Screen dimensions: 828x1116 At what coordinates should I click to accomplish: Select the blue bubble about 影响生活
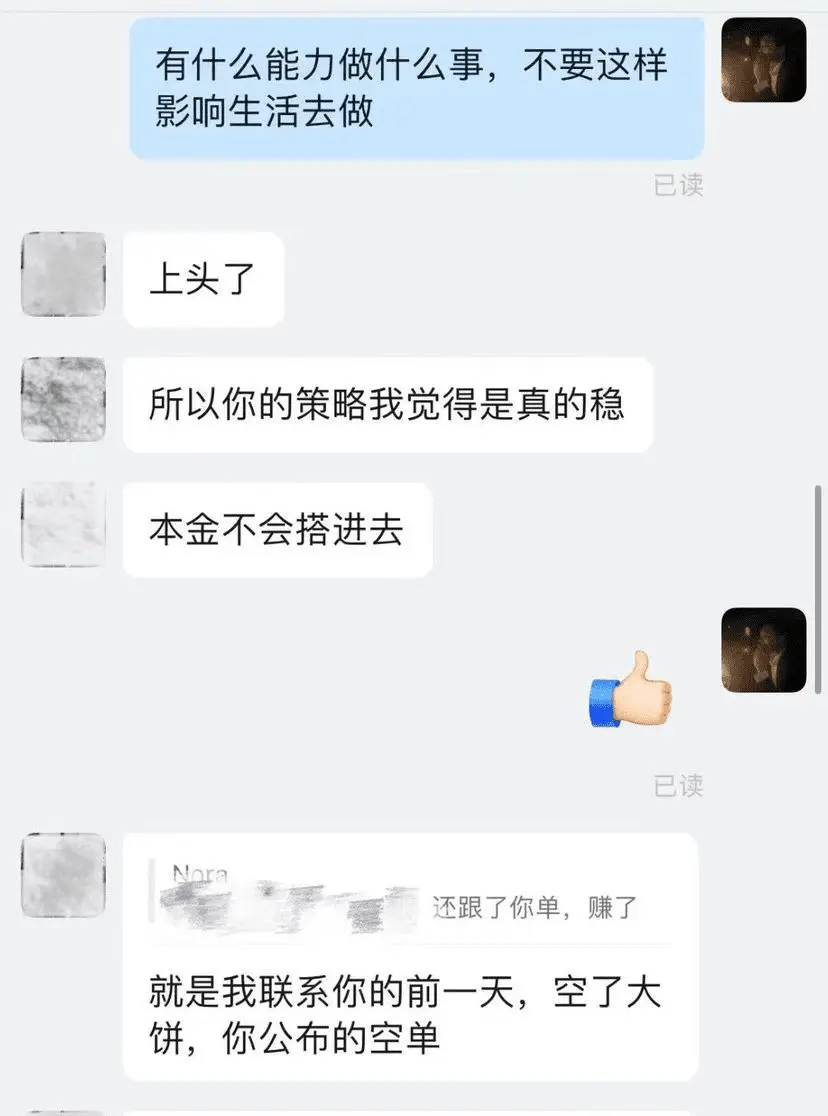click(420, 88)
